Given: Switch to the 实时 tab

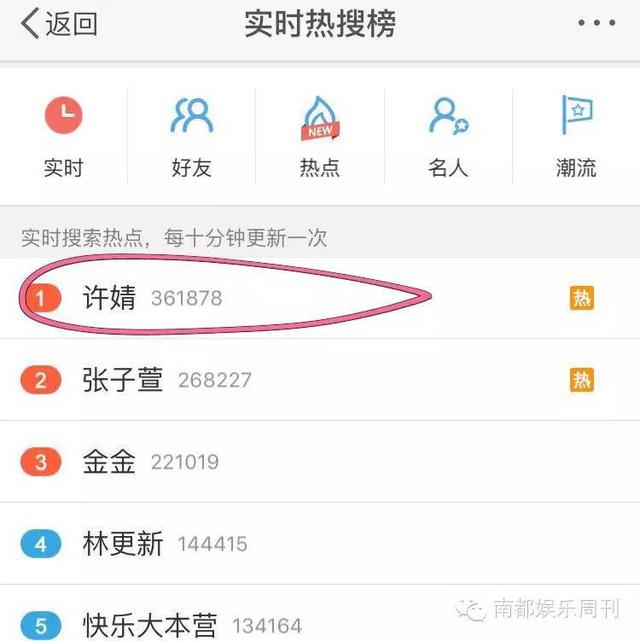Looking at the screenshot, I should [63, 138].
